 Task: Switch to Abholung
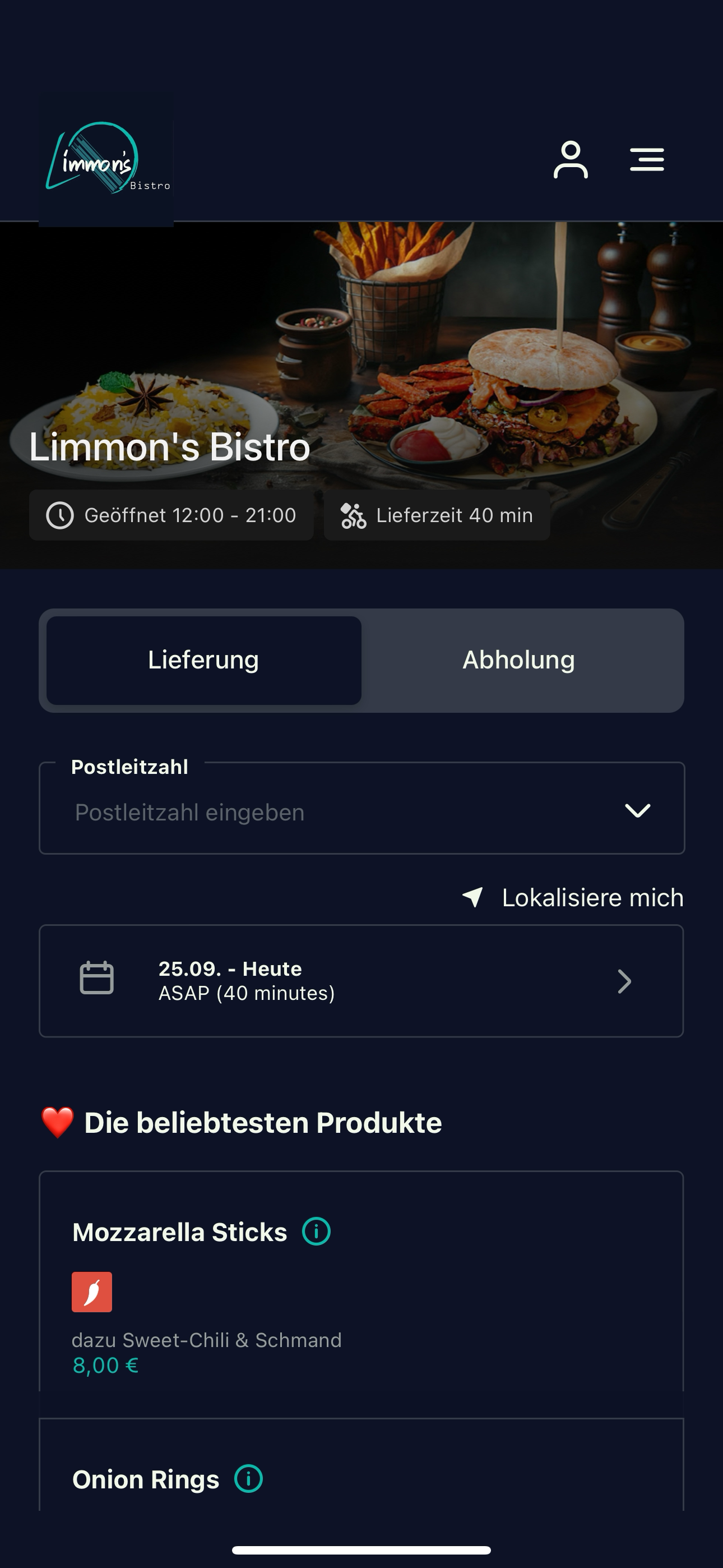(519, 661)
